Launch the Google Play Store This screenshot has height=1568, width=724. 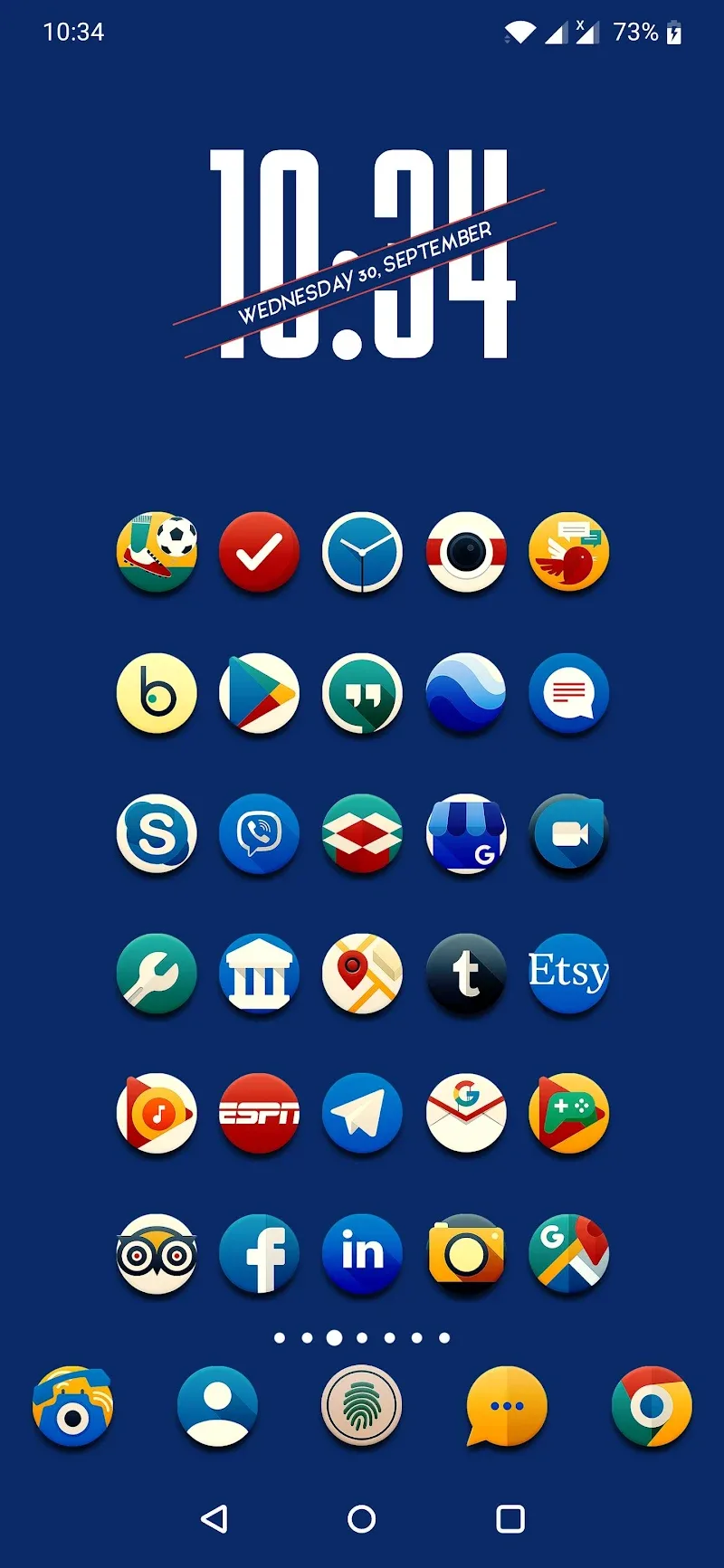(x=259, y=693)
